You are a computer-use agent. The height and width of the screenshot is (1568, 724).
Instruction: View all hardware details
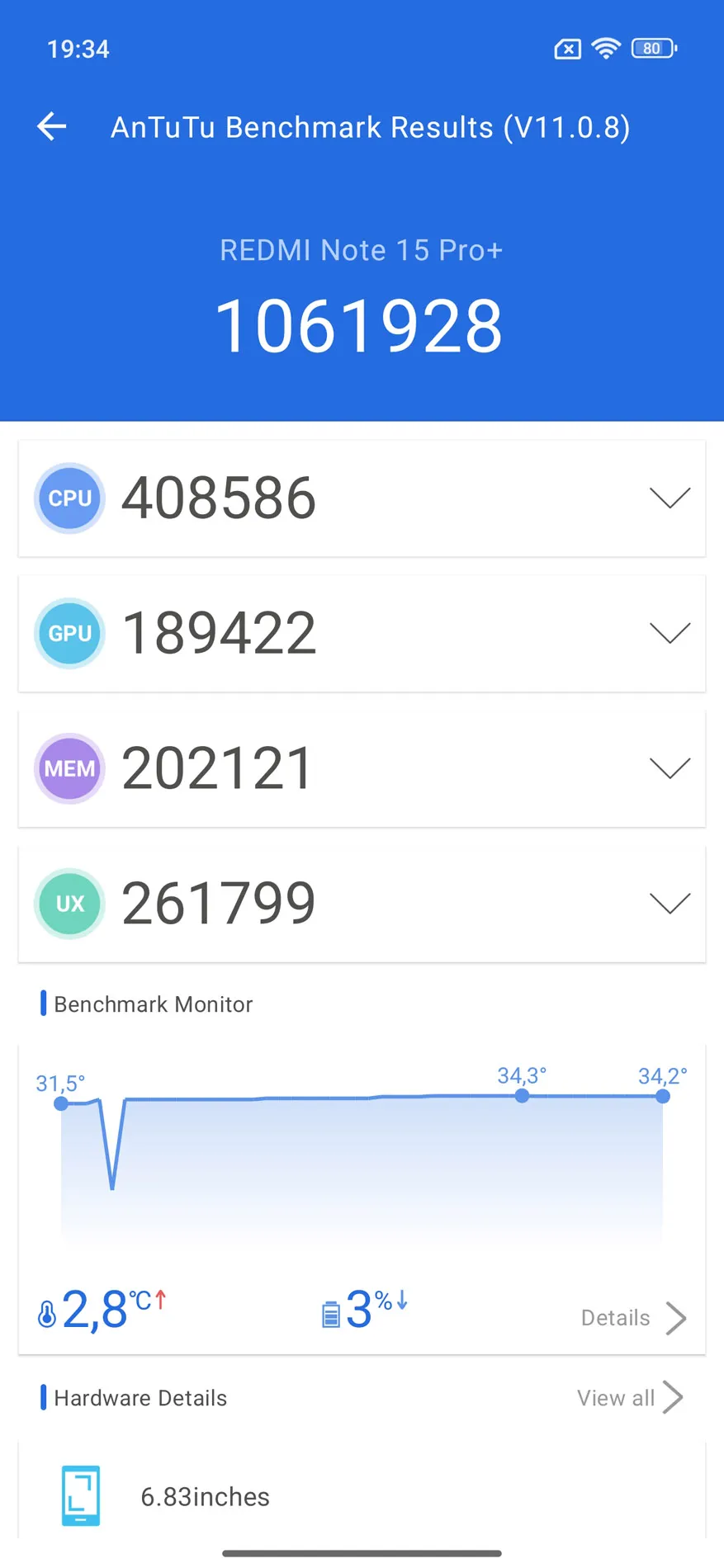(x=629, y=1398)
